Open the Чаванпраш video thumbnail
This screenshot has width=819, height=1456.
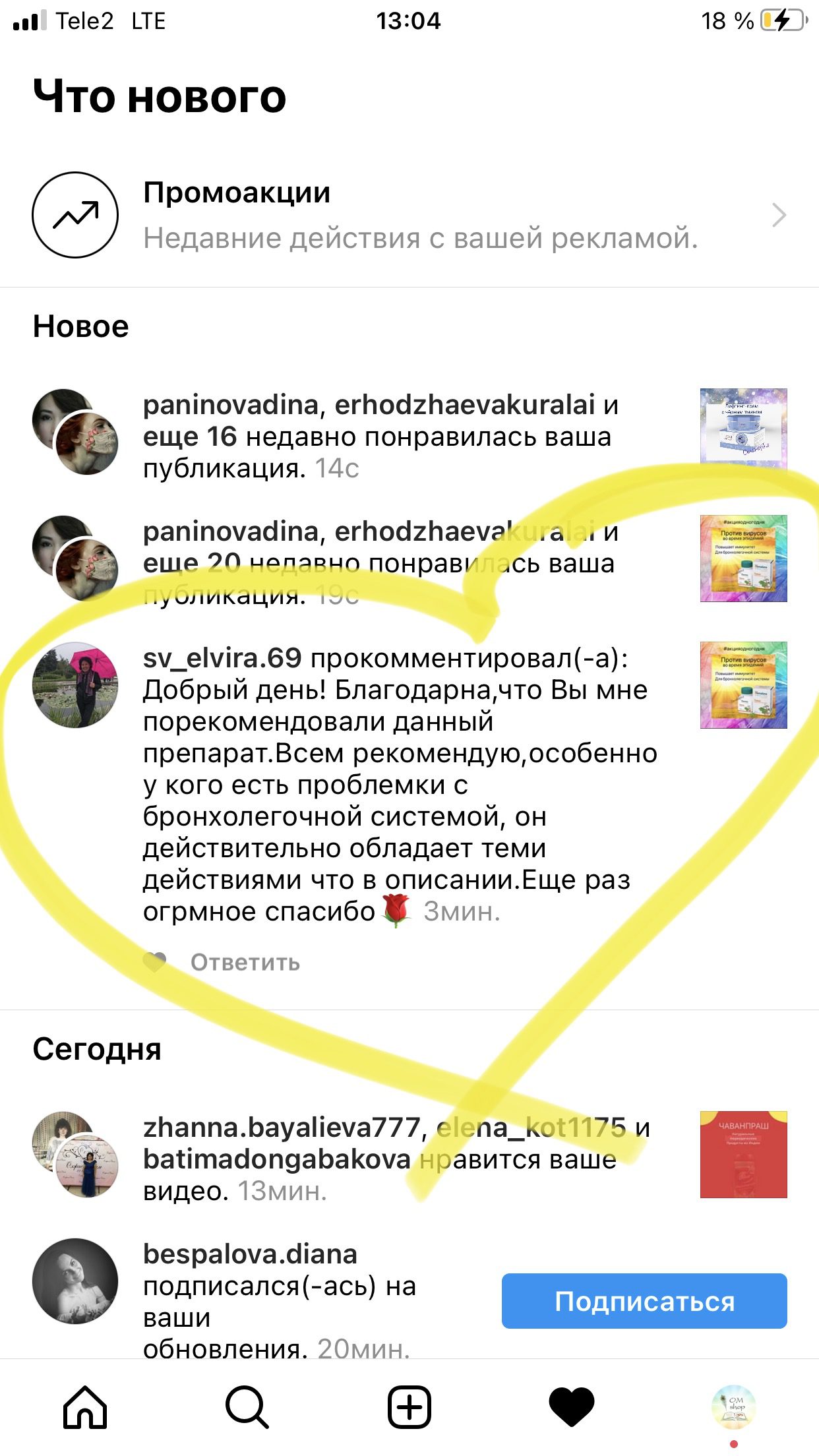pyautogui.click(x=743, y=1154)
